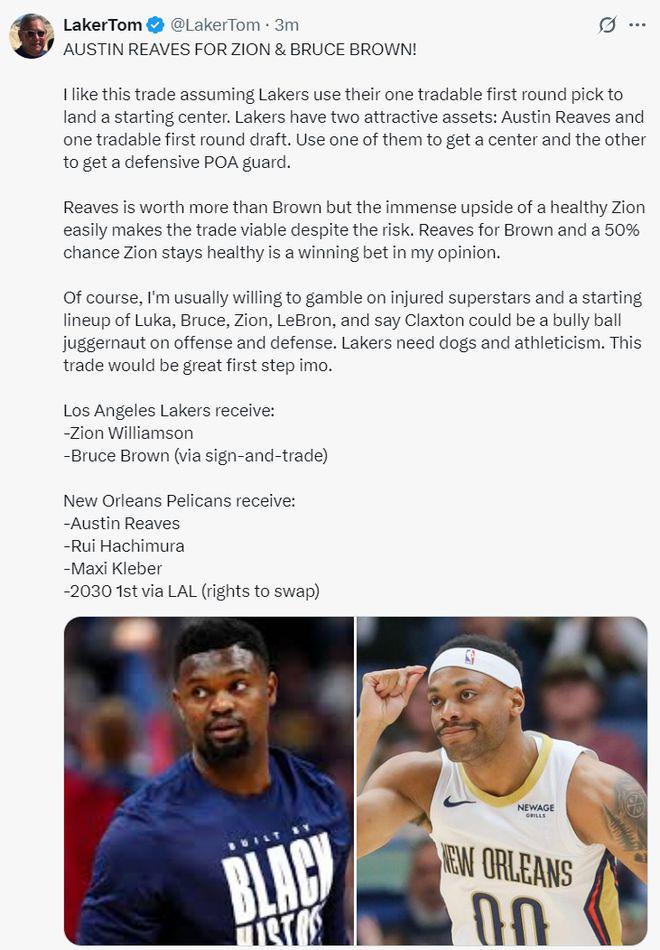View the New Orleans jersey photo
The image size is (660, 950).
[502, 780]
